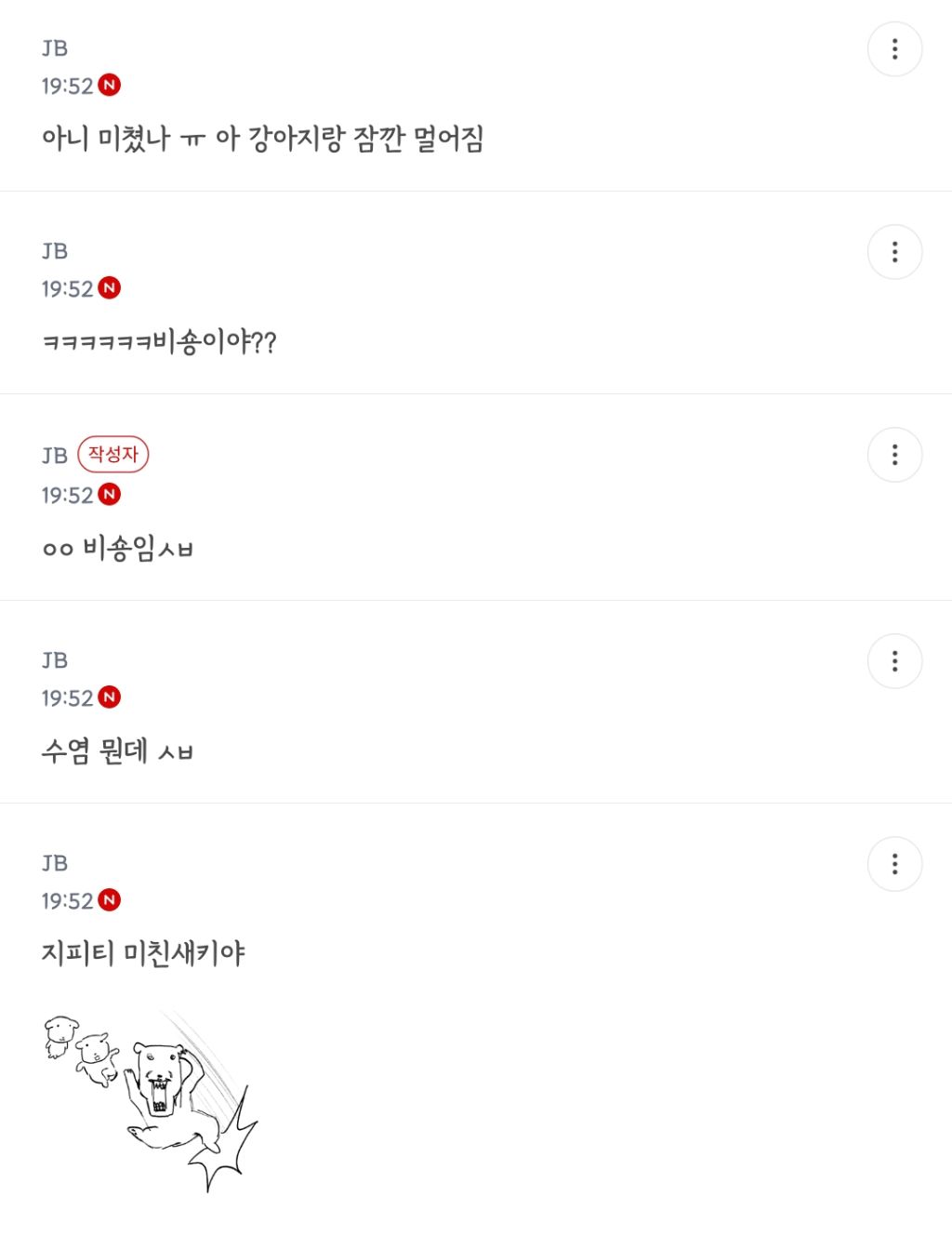The width and height of the screenshot is (952, 1249).
Task: Open the options menu on the last comment
Action: (894, 864)
